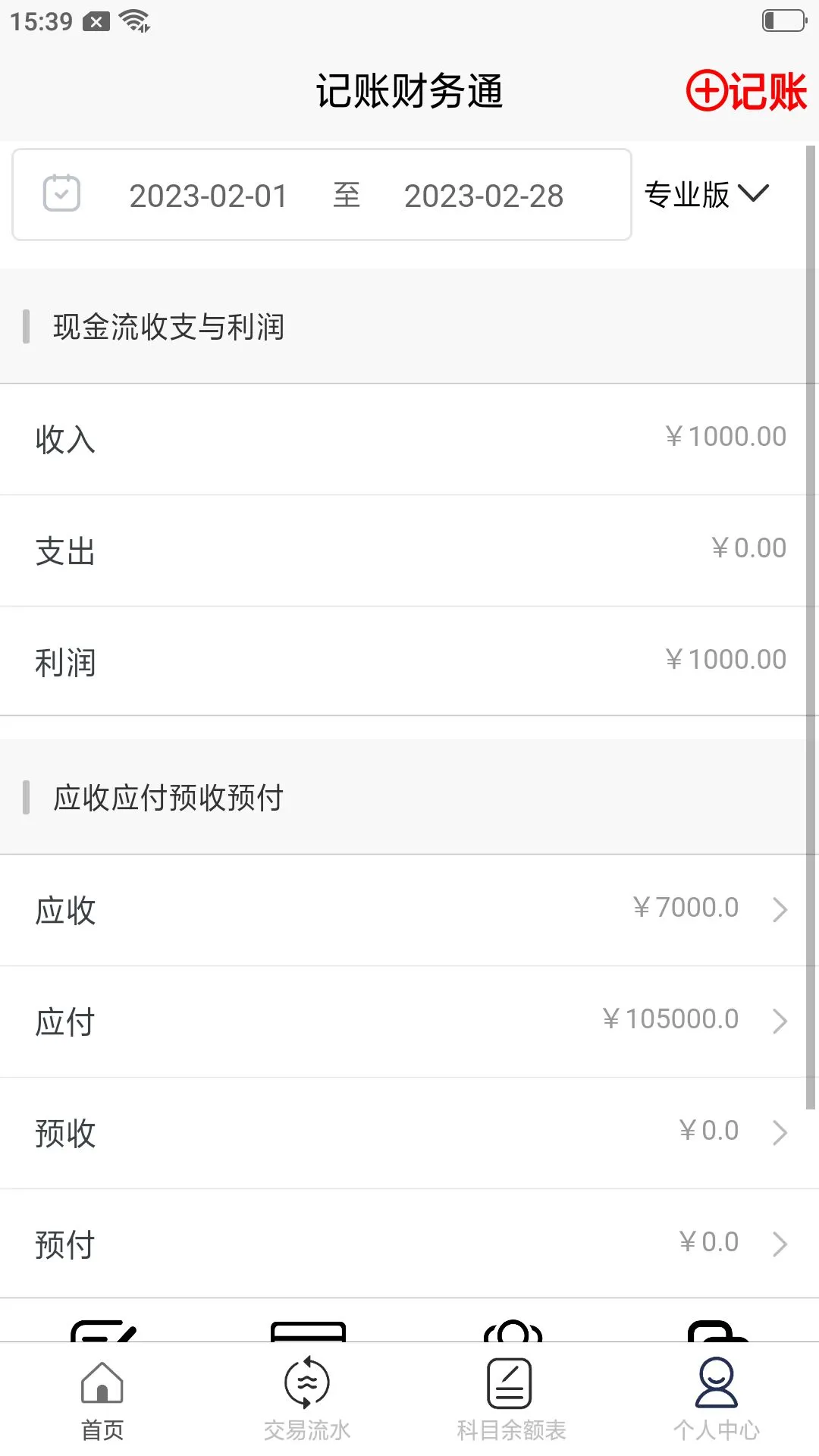The image size is (819, 1456).
Task: Expand the 应收 row details
Action: pyautogui.click(x=780, y=908)
